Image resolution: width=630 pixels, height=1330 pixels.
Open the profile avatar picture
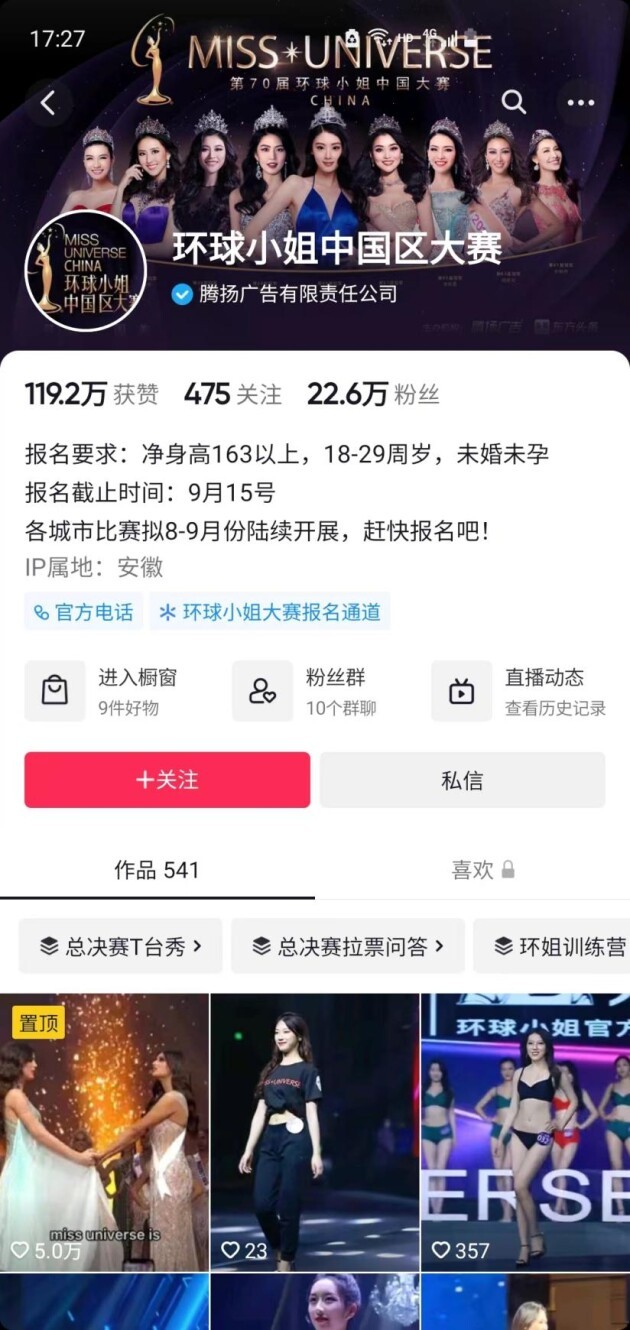pos(86,270)
